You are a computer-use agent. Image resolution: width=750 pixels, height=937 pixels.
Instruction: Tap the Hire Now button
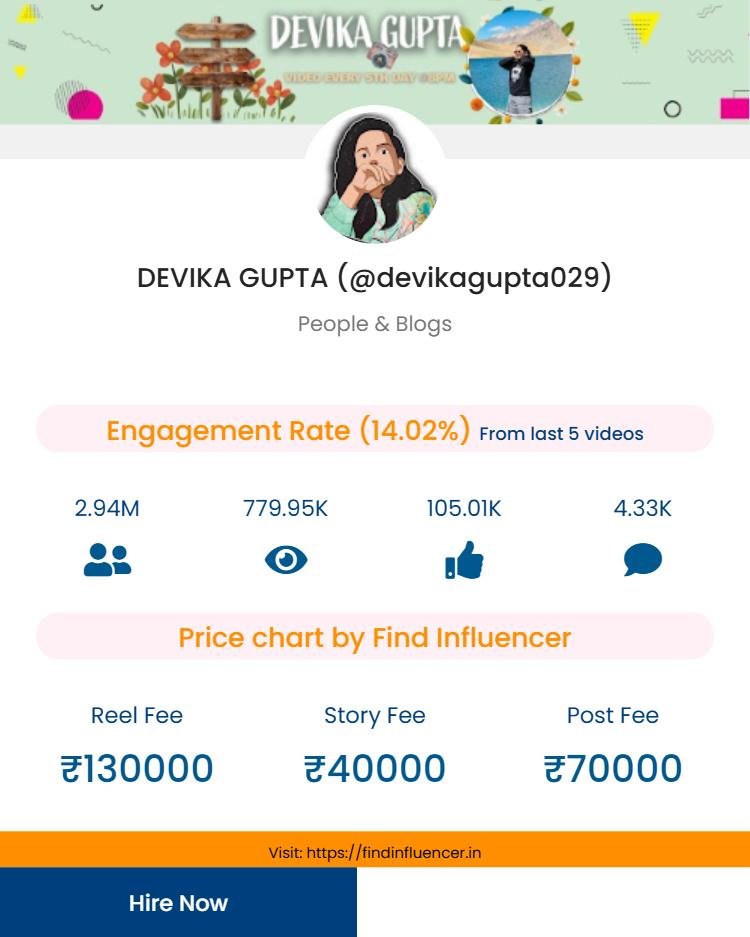(x=178, y=902)
